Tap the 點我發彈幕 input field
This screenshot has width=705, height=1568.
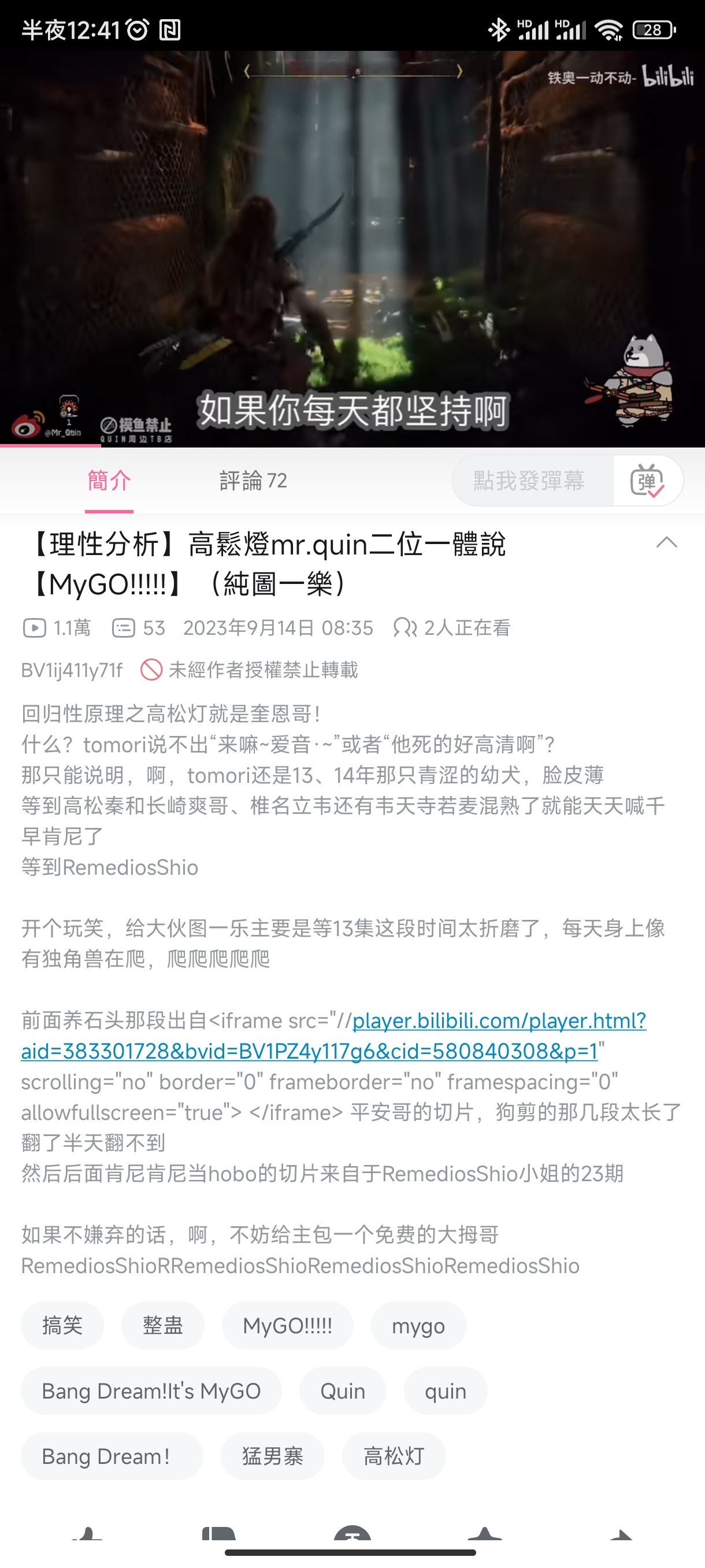click(529, 480)
